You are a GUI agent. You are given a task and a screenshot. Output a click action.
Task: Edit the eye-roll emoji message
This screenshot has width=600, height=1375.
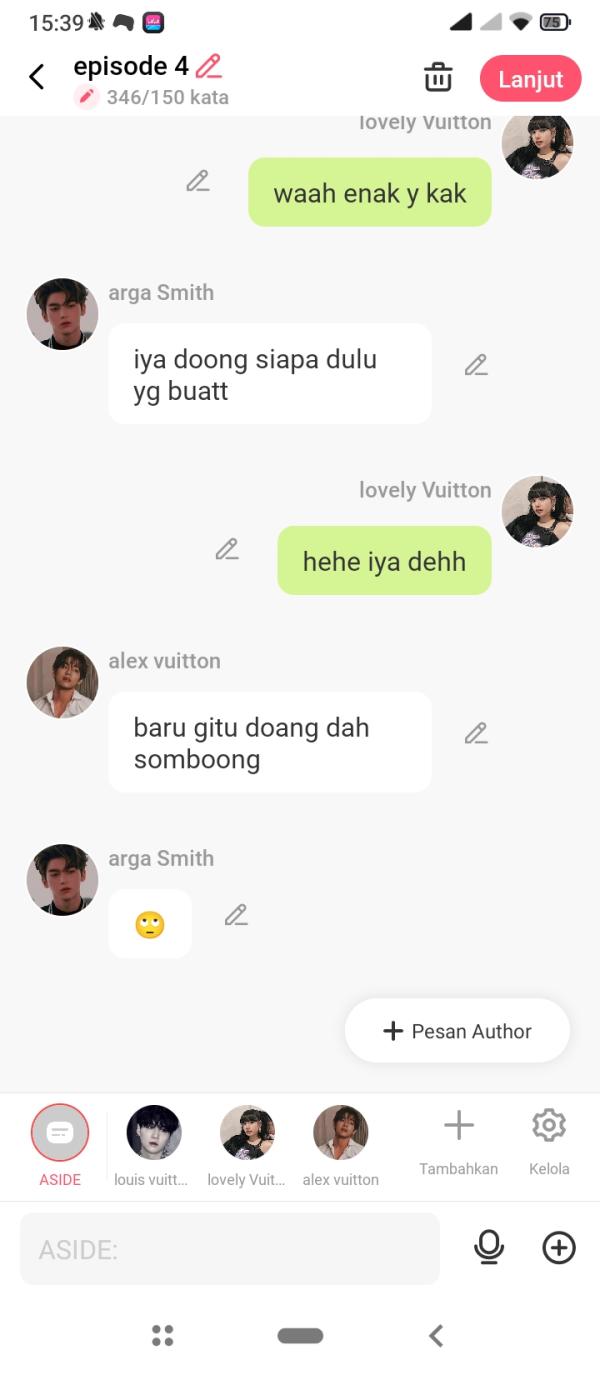[236, 915]
